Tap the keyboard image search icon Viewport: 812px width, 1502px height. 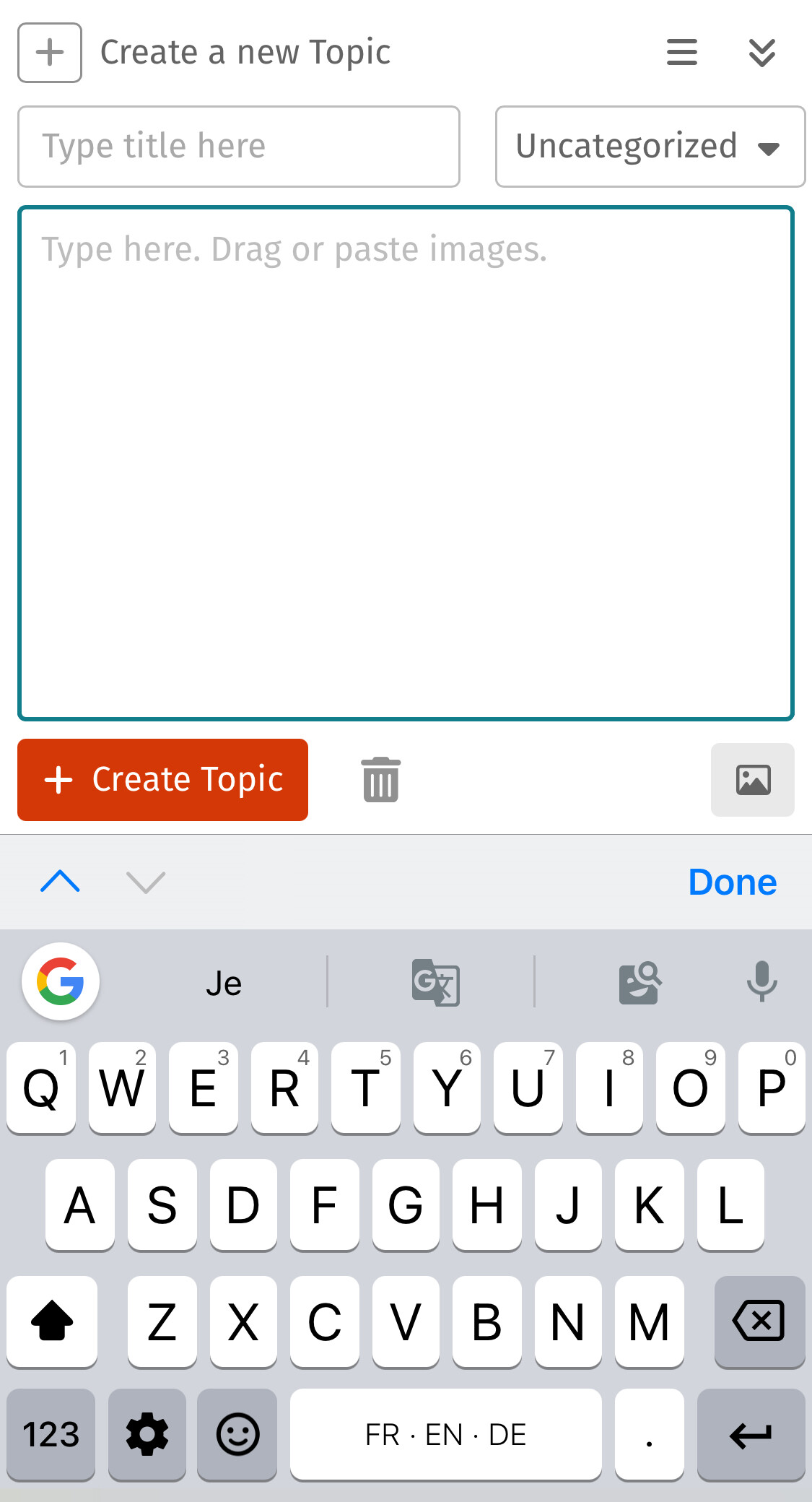coord(640,982)
